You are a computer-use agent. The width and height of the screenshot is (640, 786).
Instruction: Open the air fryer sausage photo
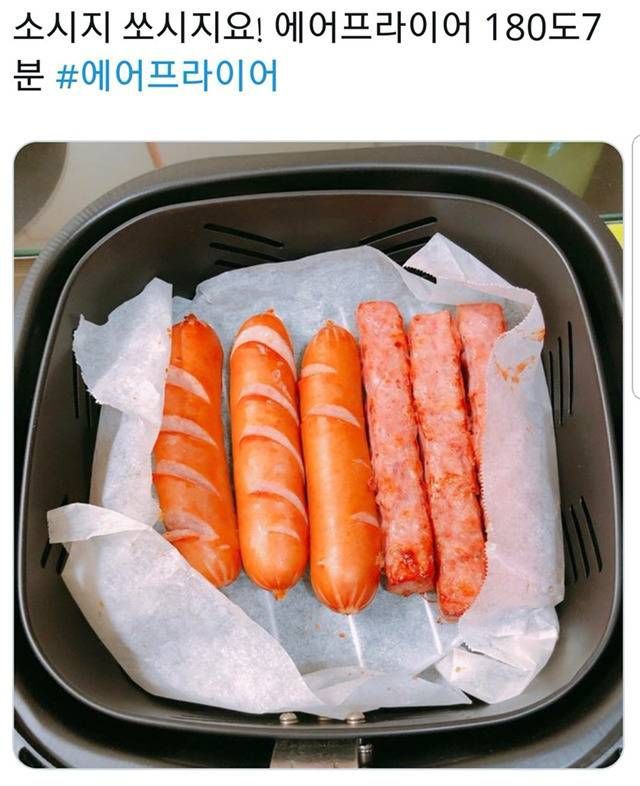click(318, 455)
